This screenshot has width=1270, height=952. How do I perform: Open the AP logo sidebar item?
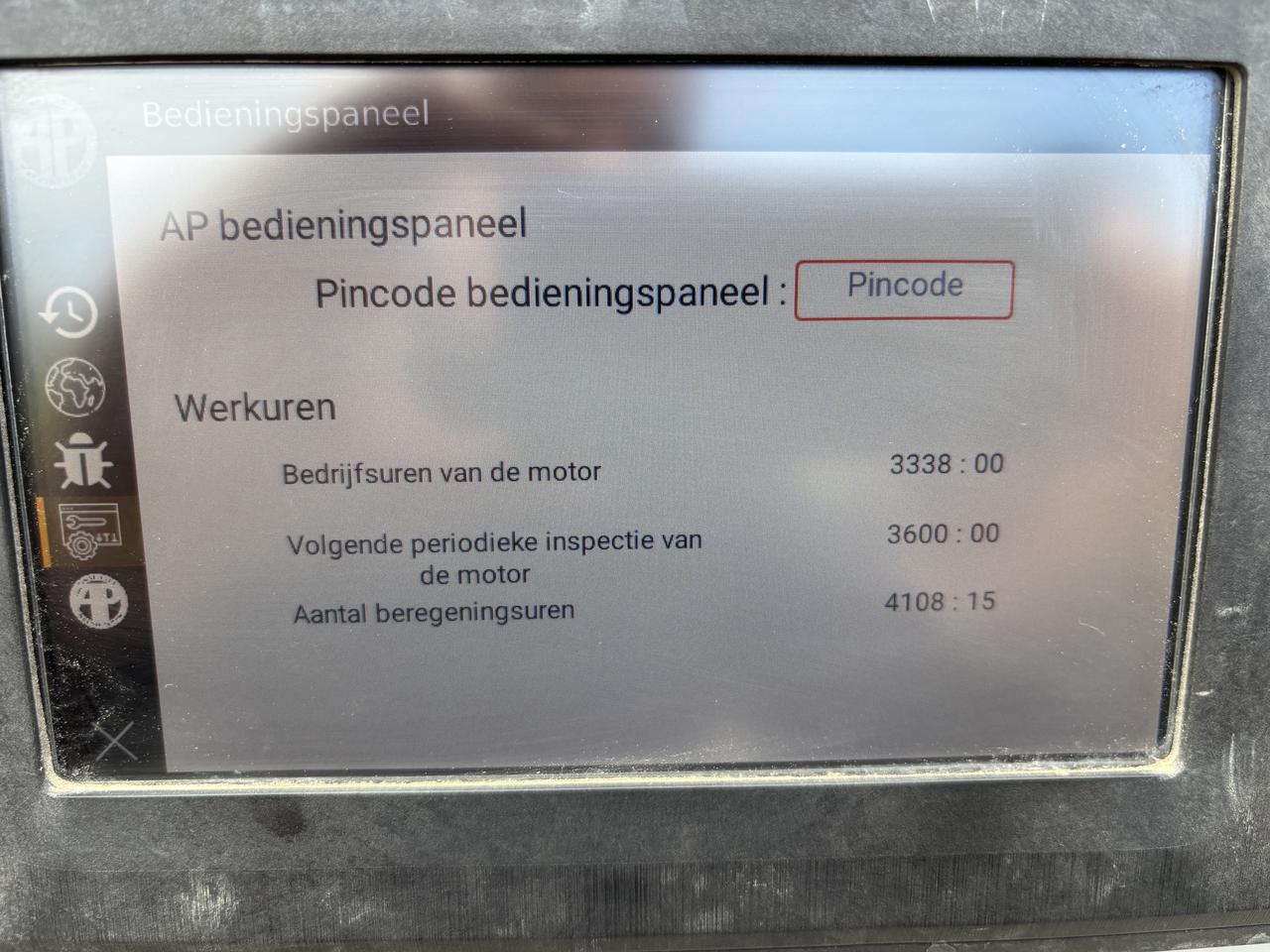click(x=98, y=599)
